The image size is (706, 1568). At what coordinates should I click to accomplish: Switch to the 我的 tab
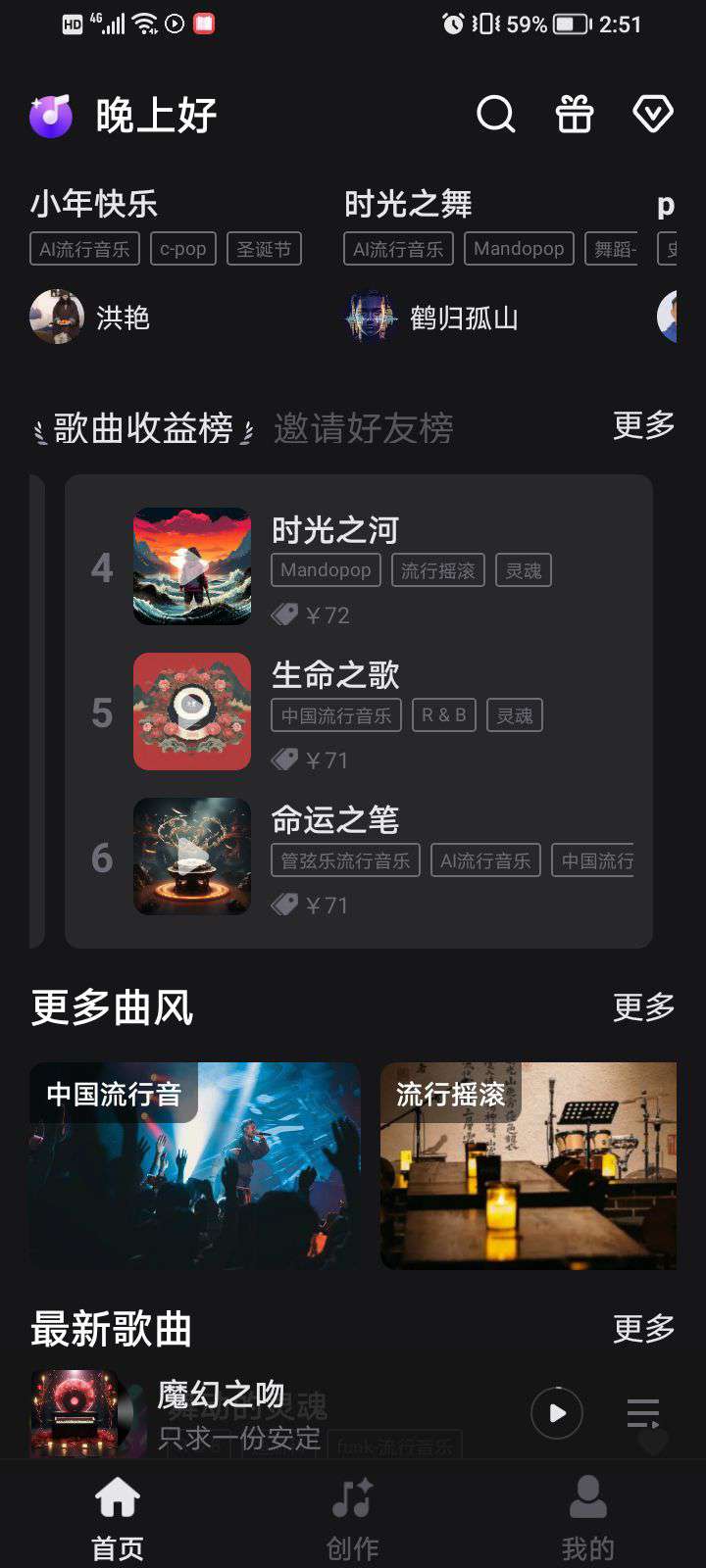point(587,1519)
